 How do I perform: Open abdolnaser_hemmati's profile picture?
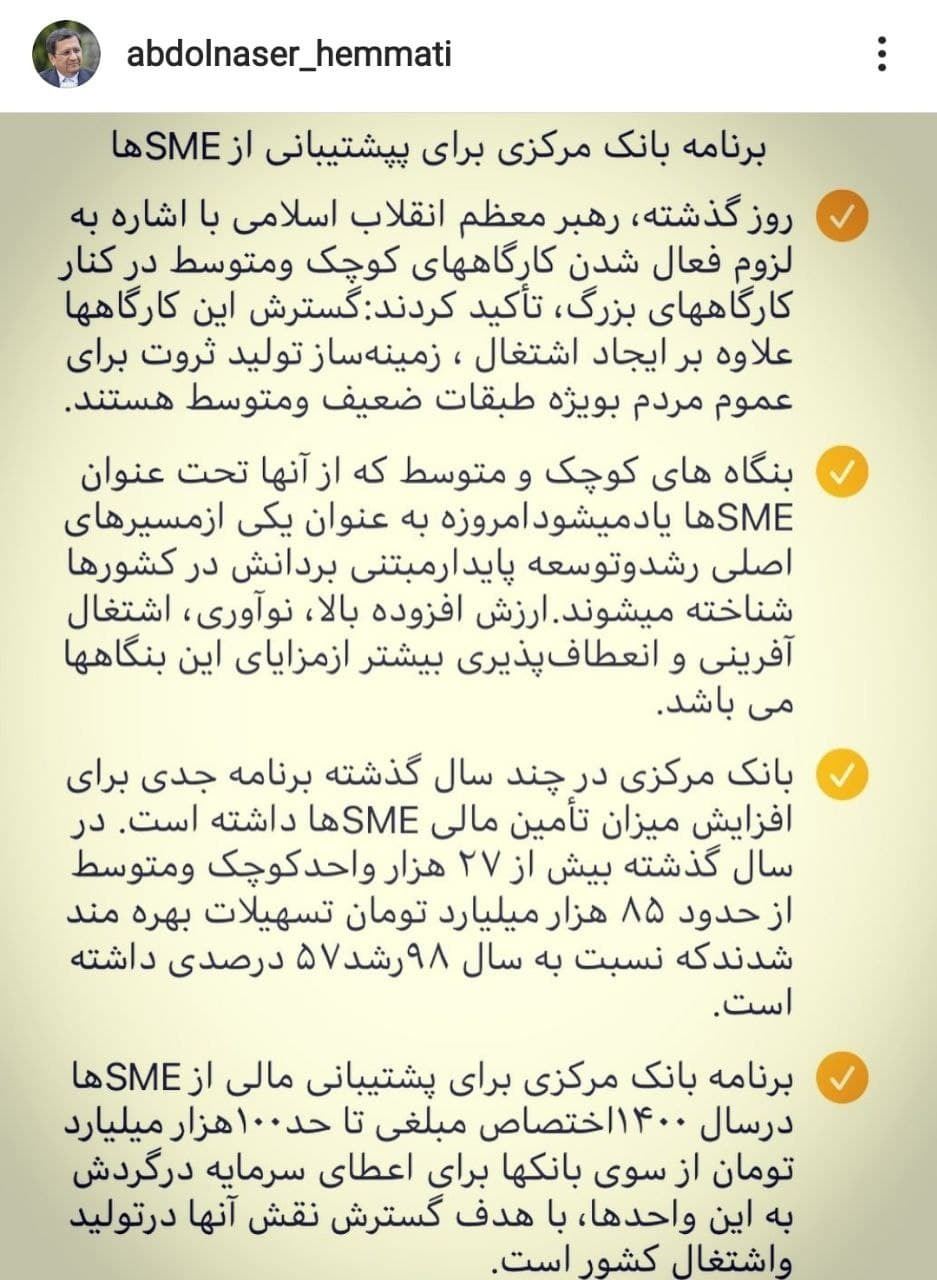pos(66,54)
